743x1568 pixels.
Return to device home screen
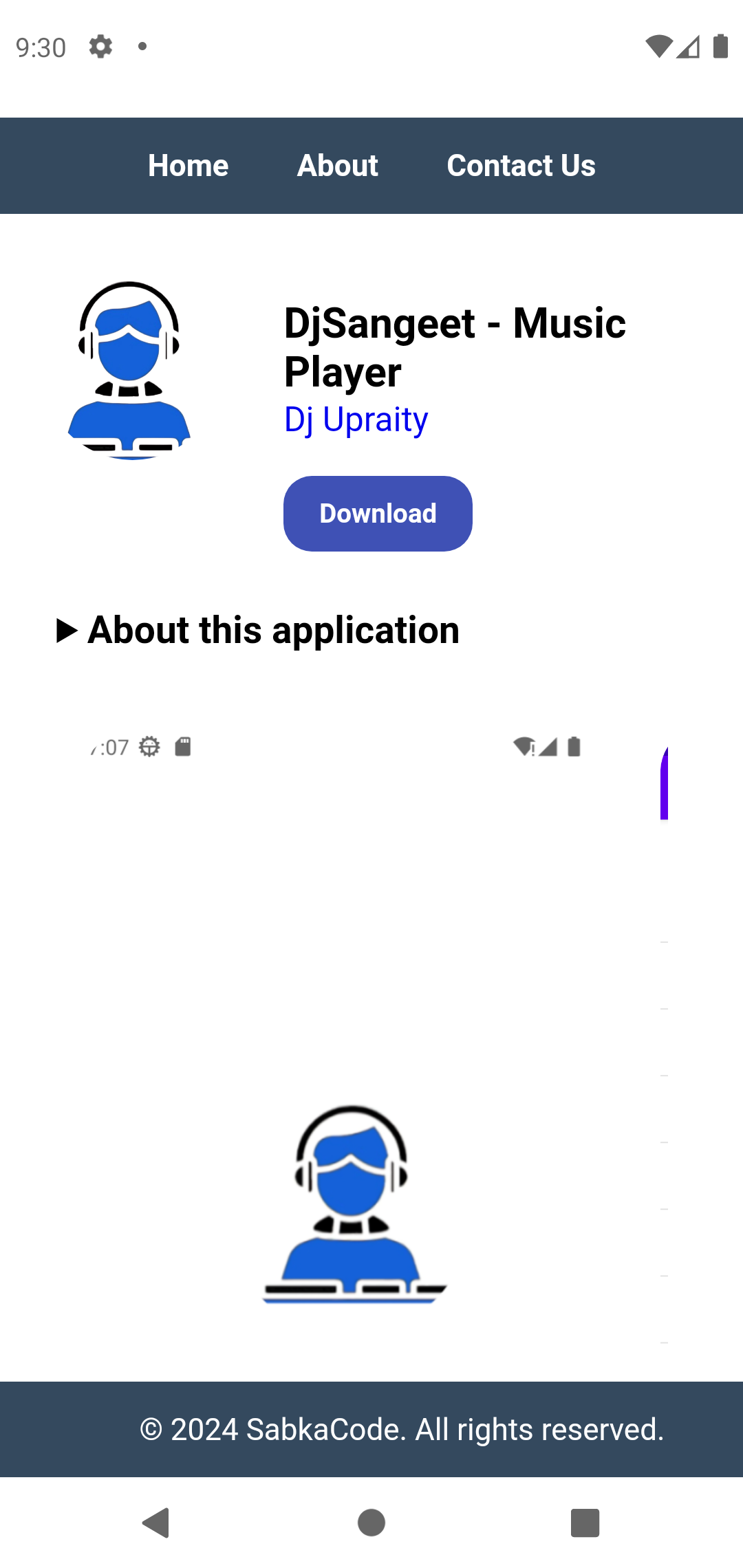click(x=371, y=1522)
